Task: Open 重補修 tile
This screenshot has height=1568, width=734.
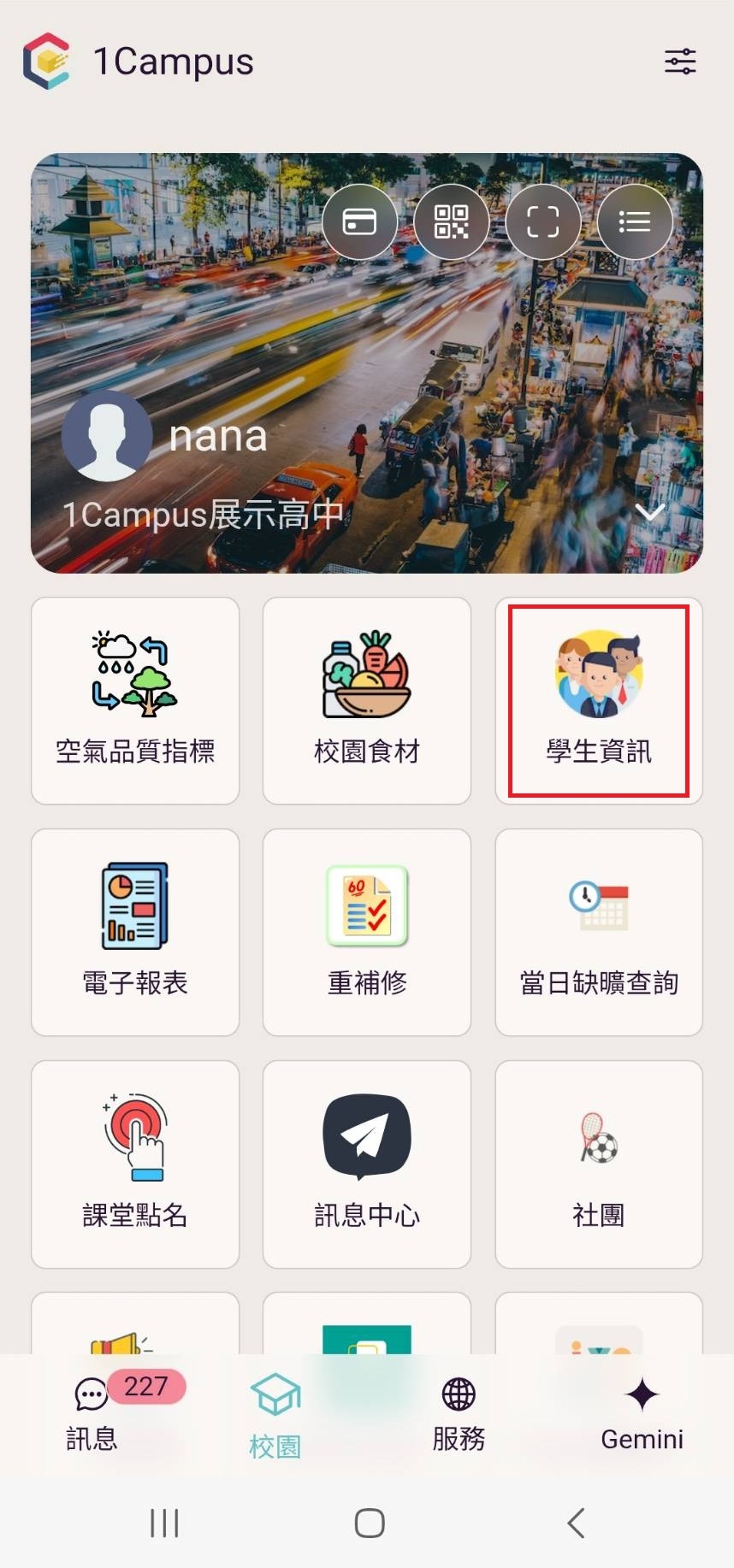Action: [x=367, y=933]
